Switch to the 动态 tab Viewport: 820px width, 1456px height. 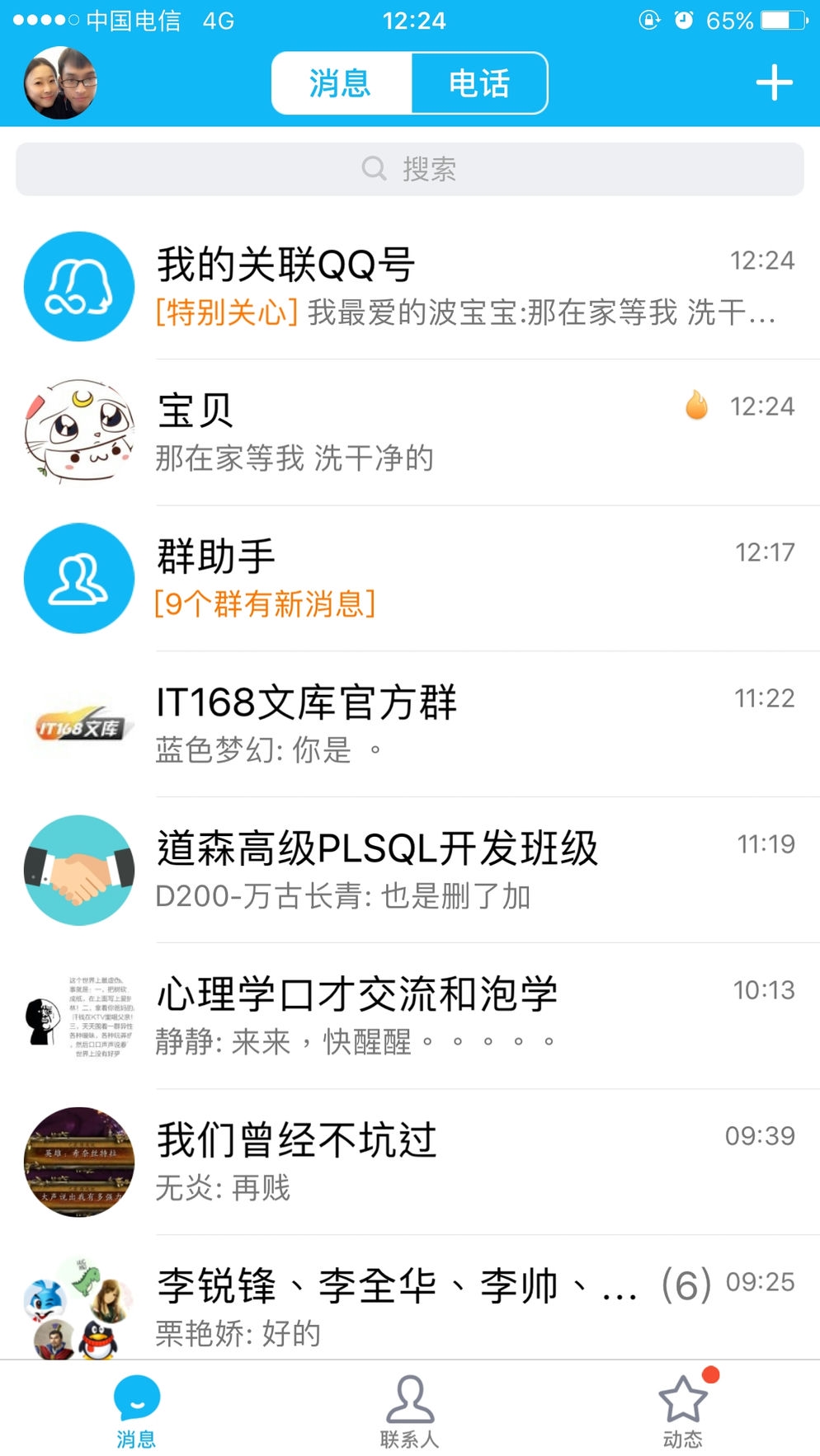[x=683, y=1411]
